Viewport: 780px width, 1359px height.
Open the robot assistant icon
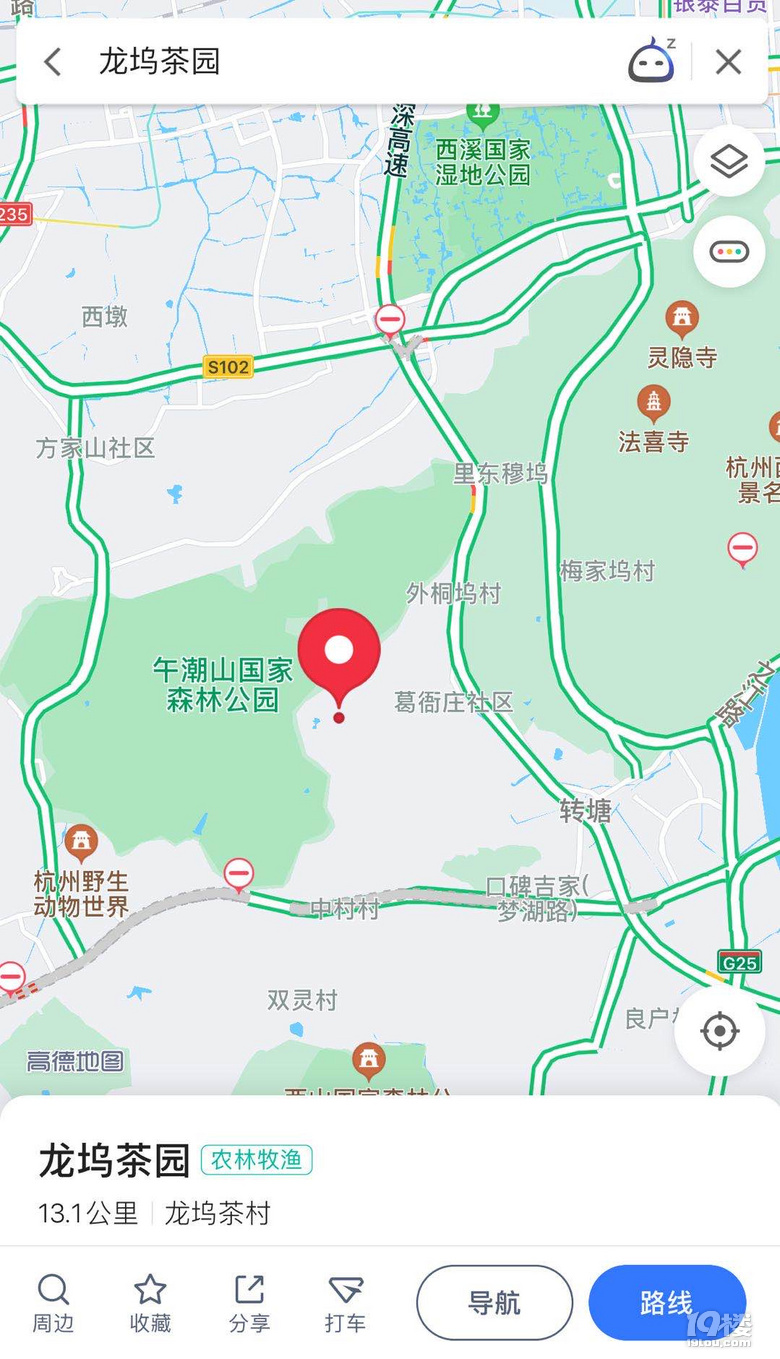pos(651,61)
